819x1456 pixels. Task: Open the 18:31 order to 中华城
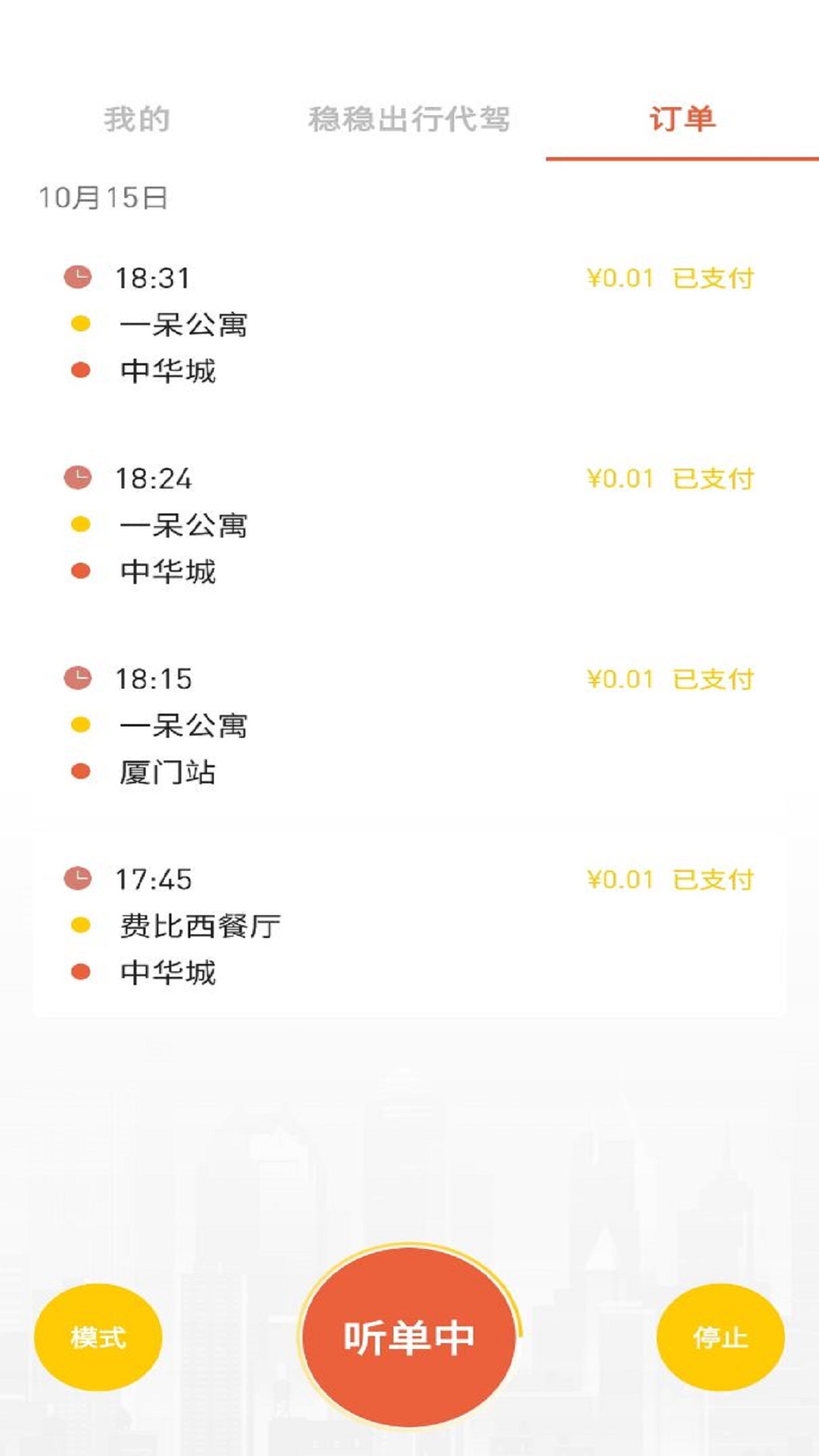coord(409,325)
